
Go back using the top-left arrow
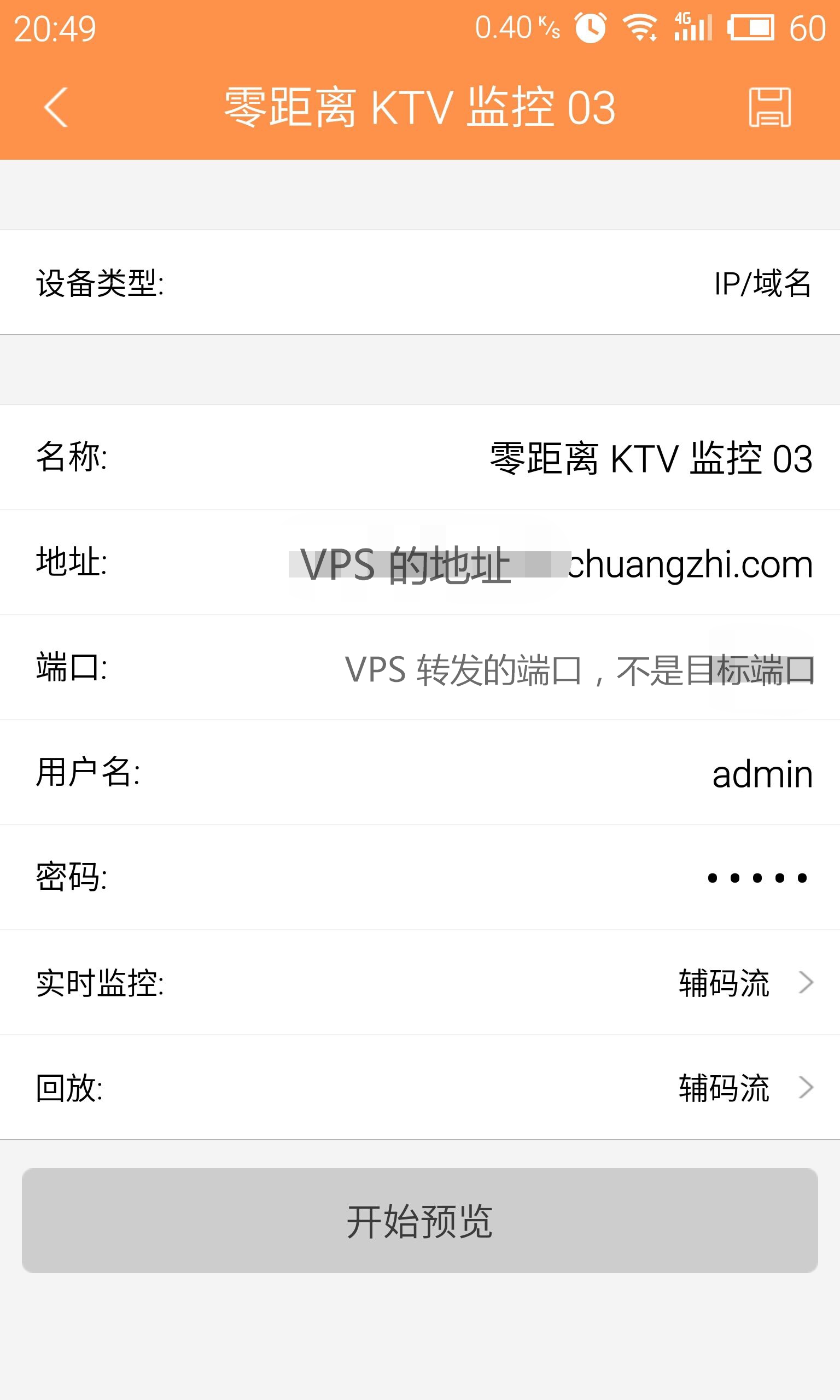click(56, 107)
